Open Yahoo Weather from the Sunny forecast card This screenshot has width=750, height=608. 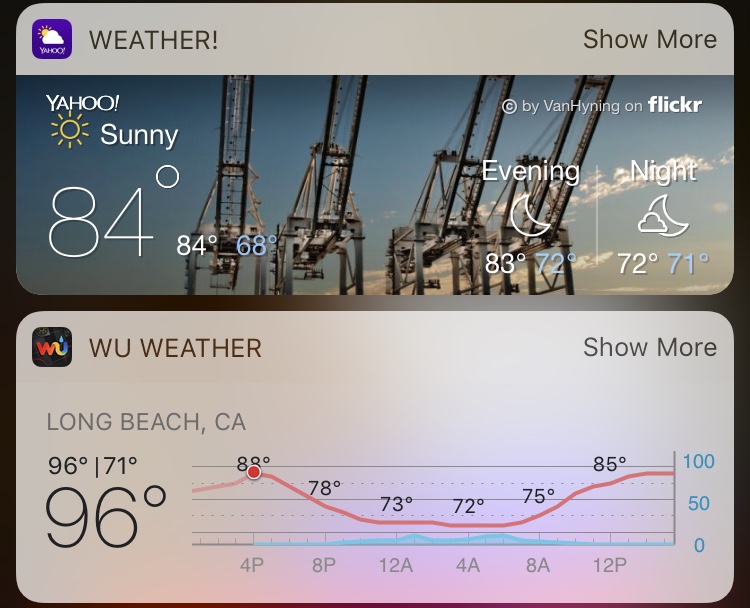tap(375, 185)
